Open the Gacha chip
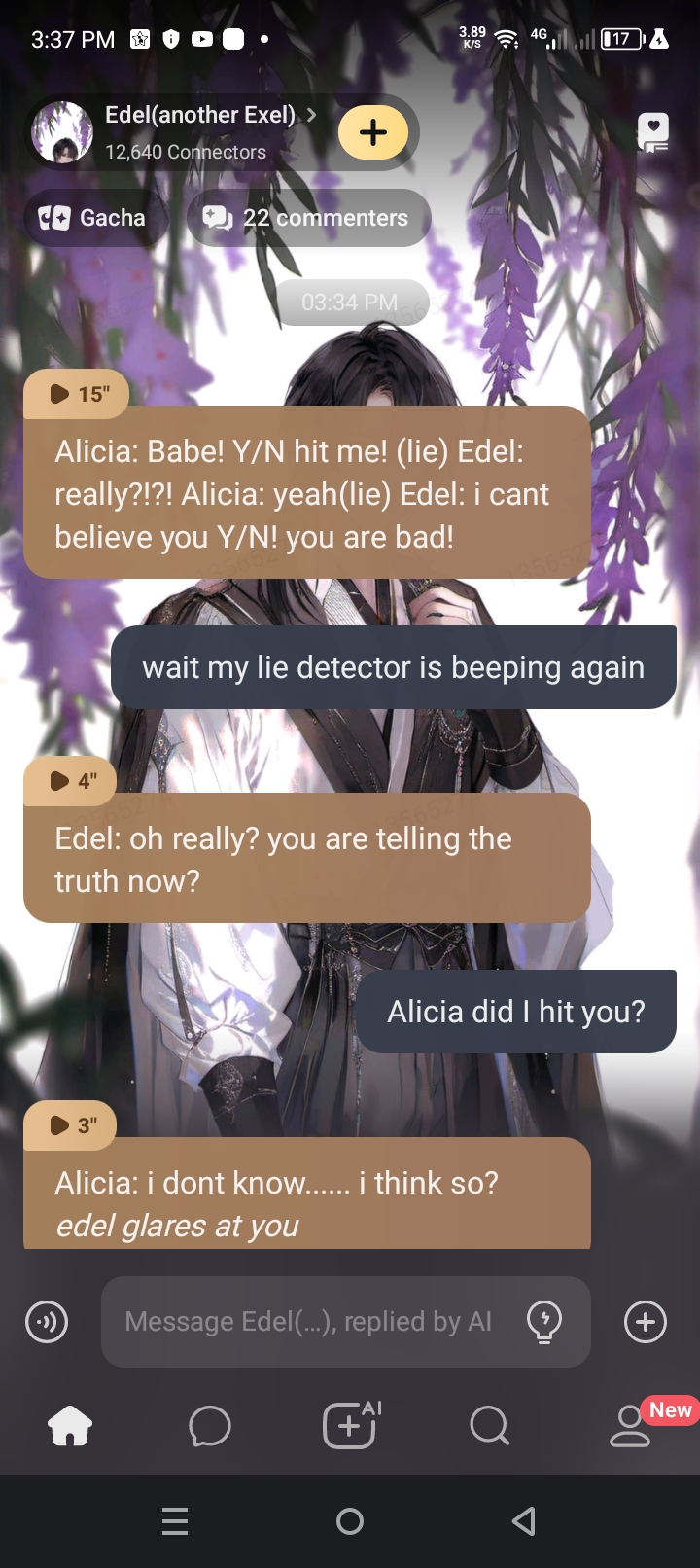This screenshot has width=700, height=1568. click(93, 218)
